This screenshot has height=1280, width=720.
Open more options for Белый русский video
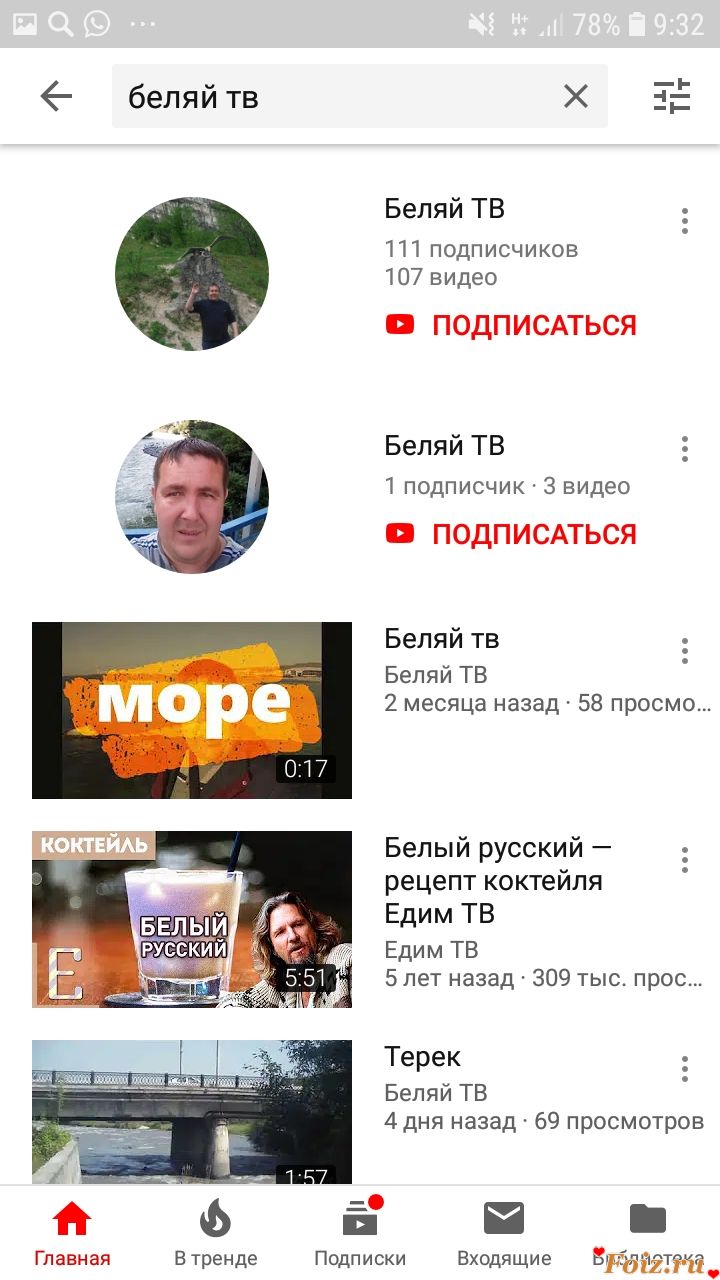pyautogui.click(x=685, y=860)
